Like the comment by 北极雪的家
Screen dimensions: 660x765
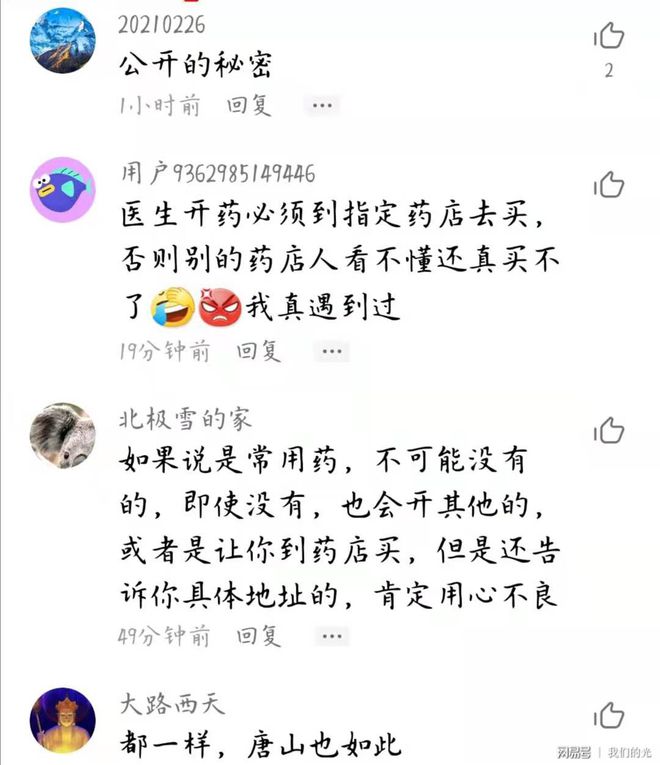(608, 431)
